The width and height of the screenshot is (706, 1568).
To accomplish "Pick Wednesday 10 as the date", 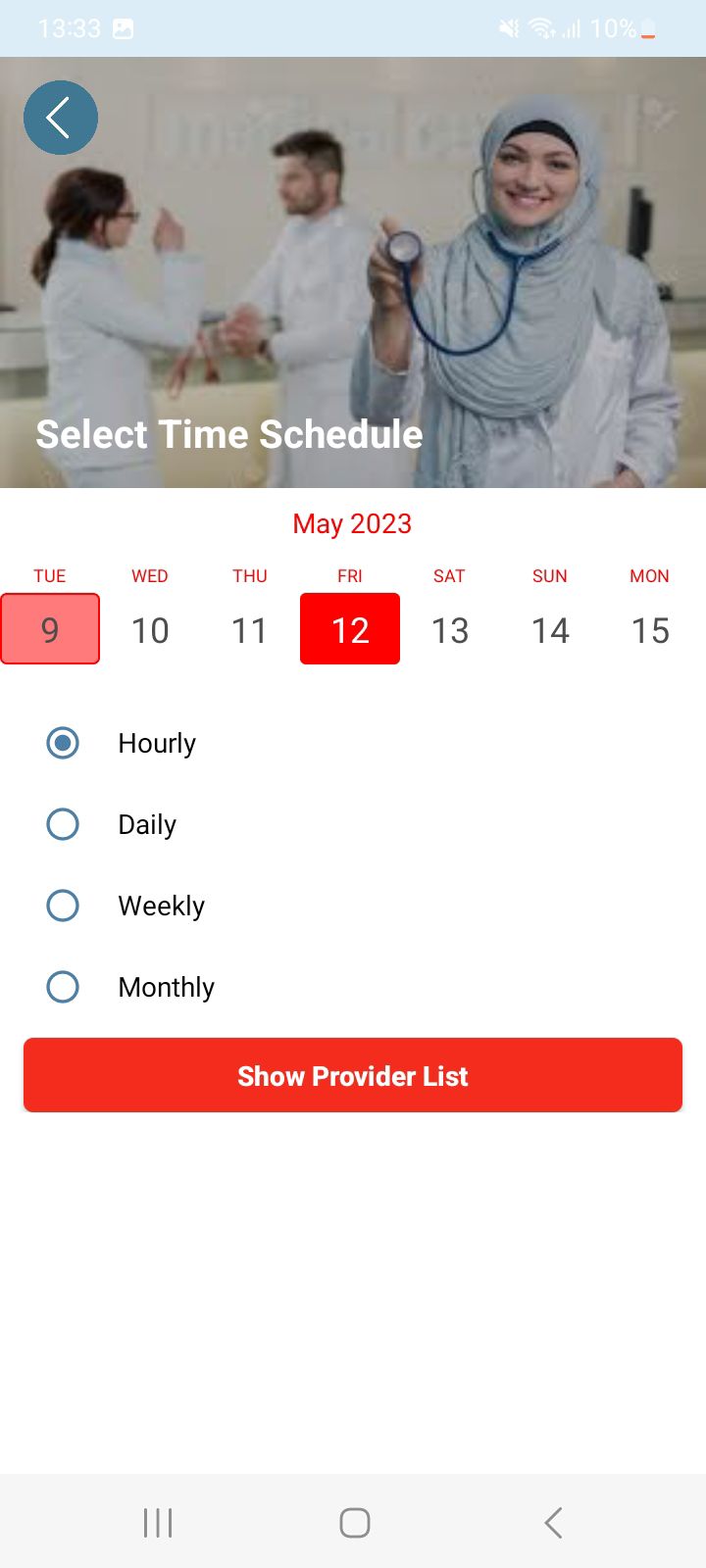I will click(x=150, y=628).
